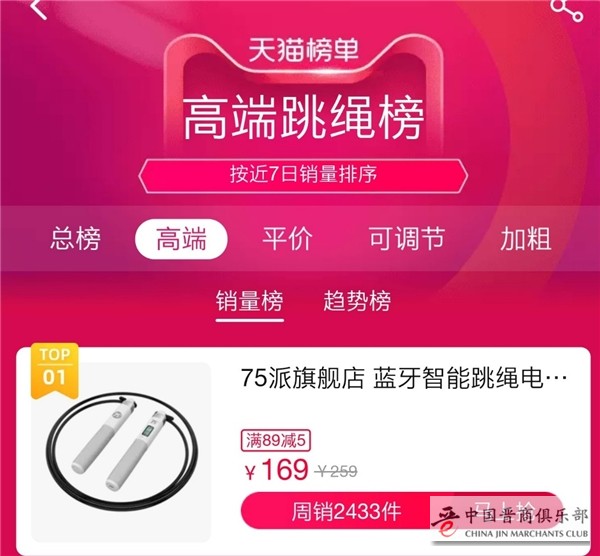The image size is (600, 556).
Task: Switch to the 平价 tab
Action: 287,239
